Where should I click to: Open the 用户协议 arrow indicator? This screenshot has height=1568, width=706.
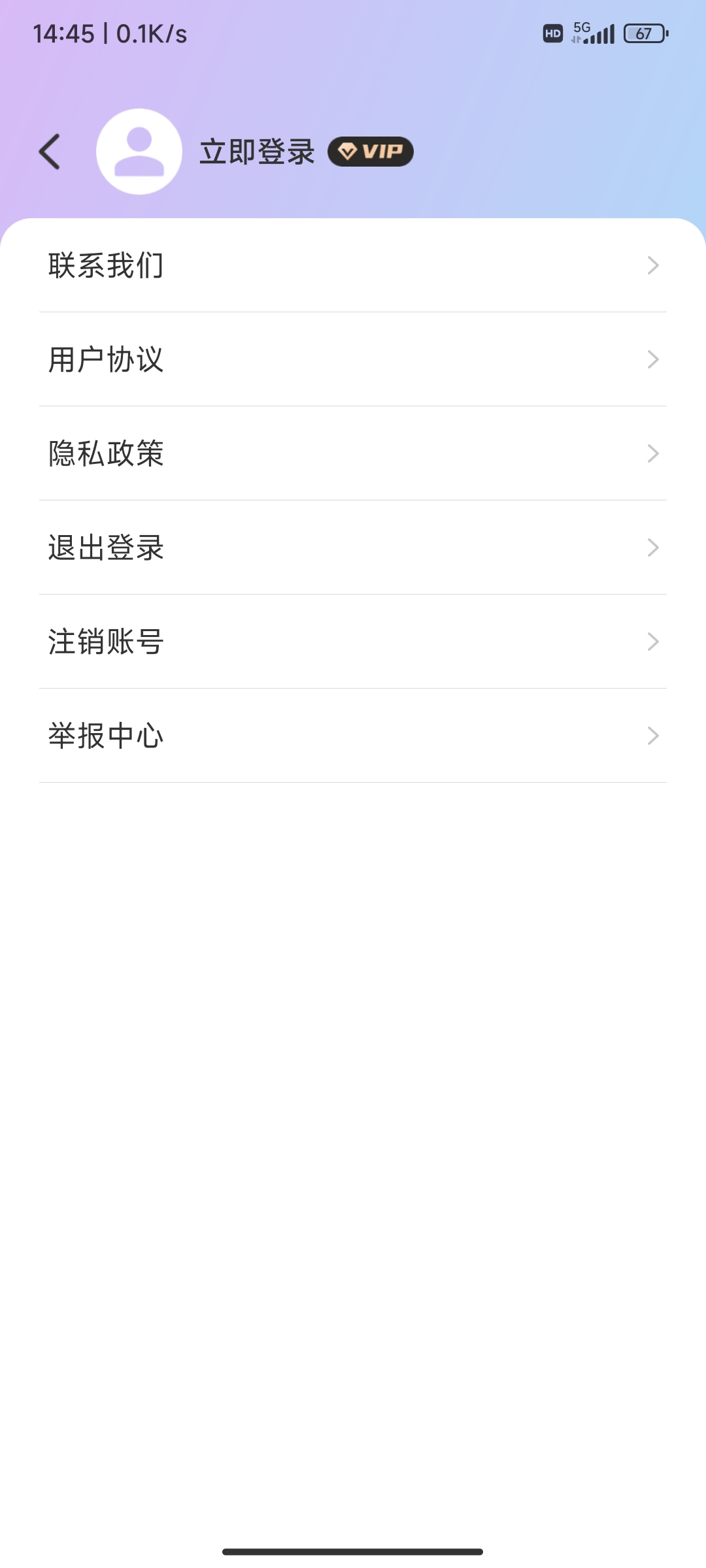(x=653, y=360)
